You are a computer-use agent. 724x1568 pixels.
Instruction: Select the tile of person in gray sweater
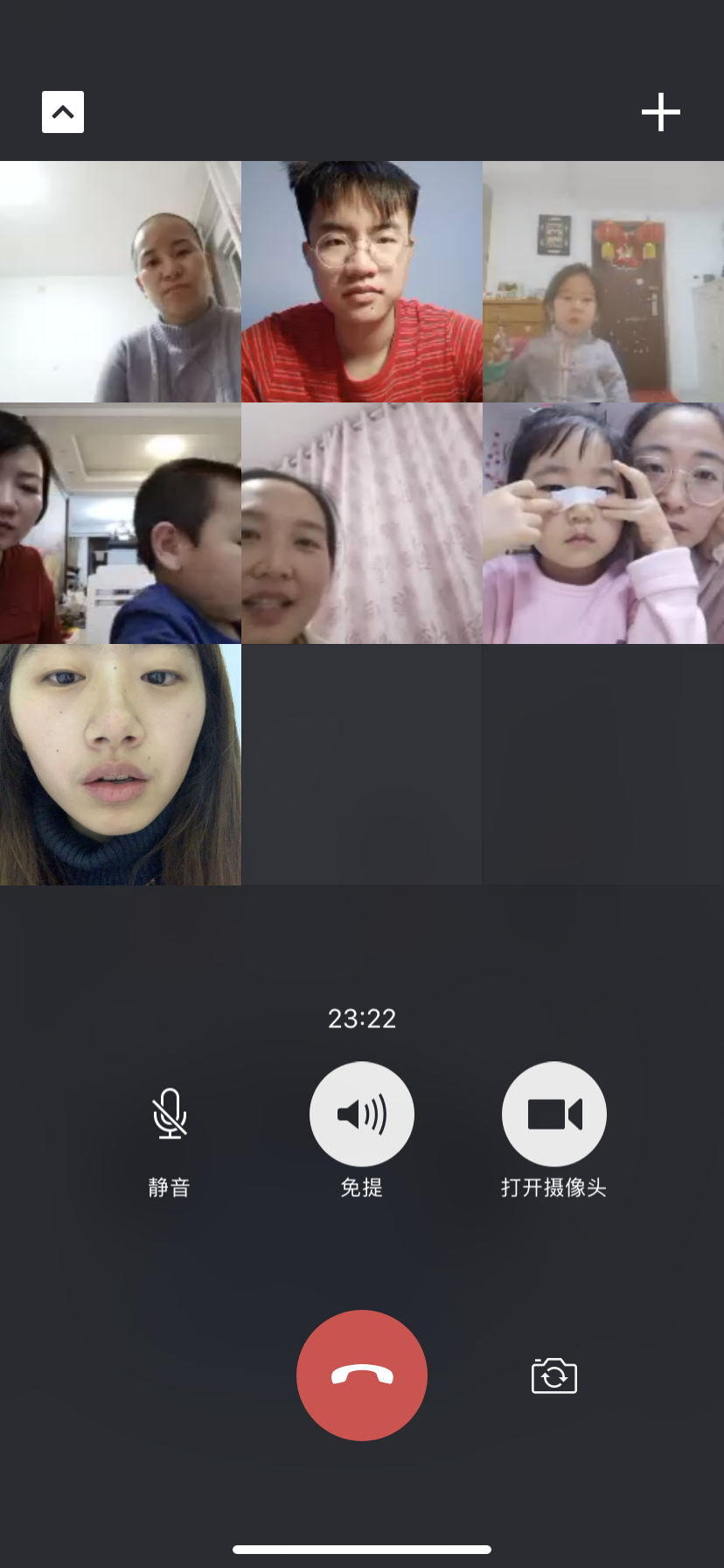coord(121,282)
